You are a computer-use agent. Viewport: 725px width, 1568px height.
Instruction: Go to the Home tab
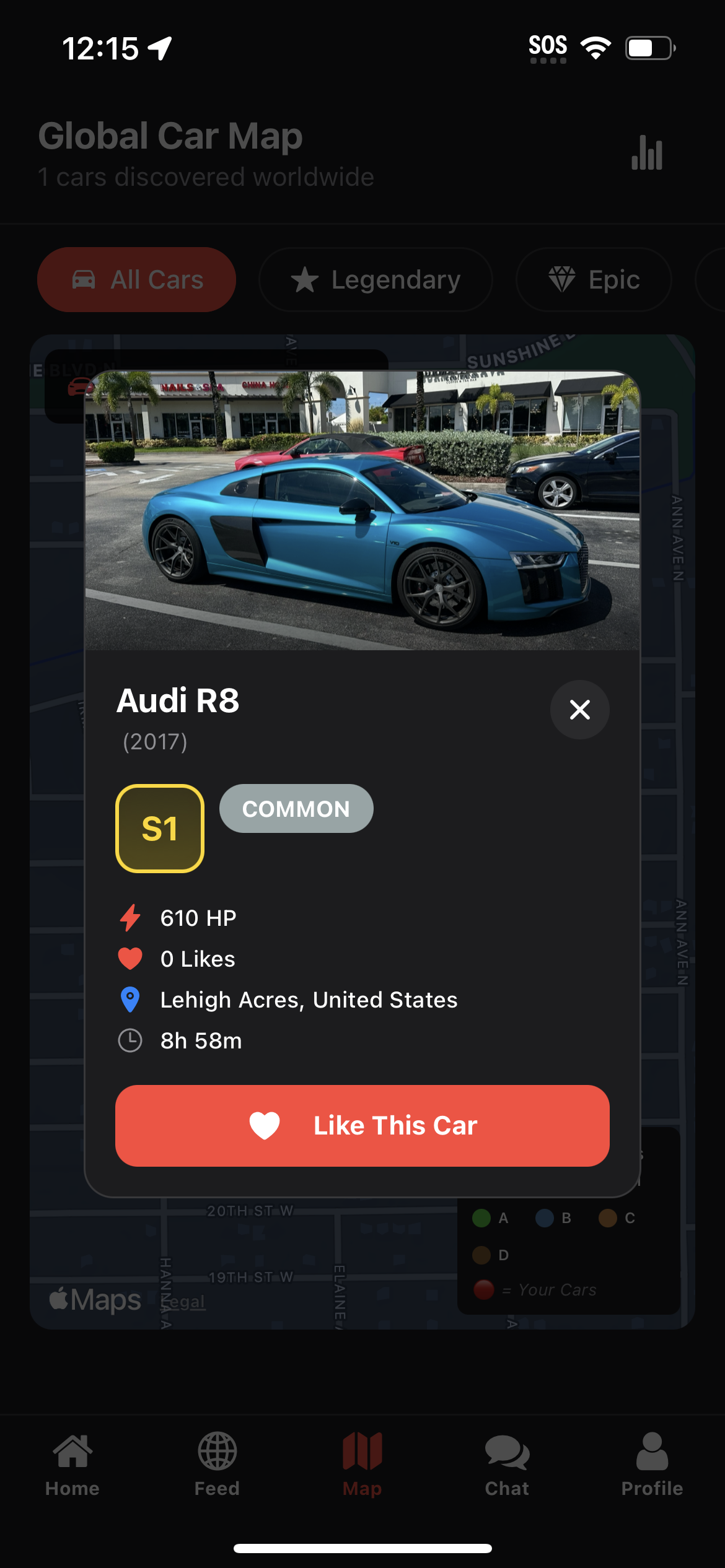point(72,1464)
